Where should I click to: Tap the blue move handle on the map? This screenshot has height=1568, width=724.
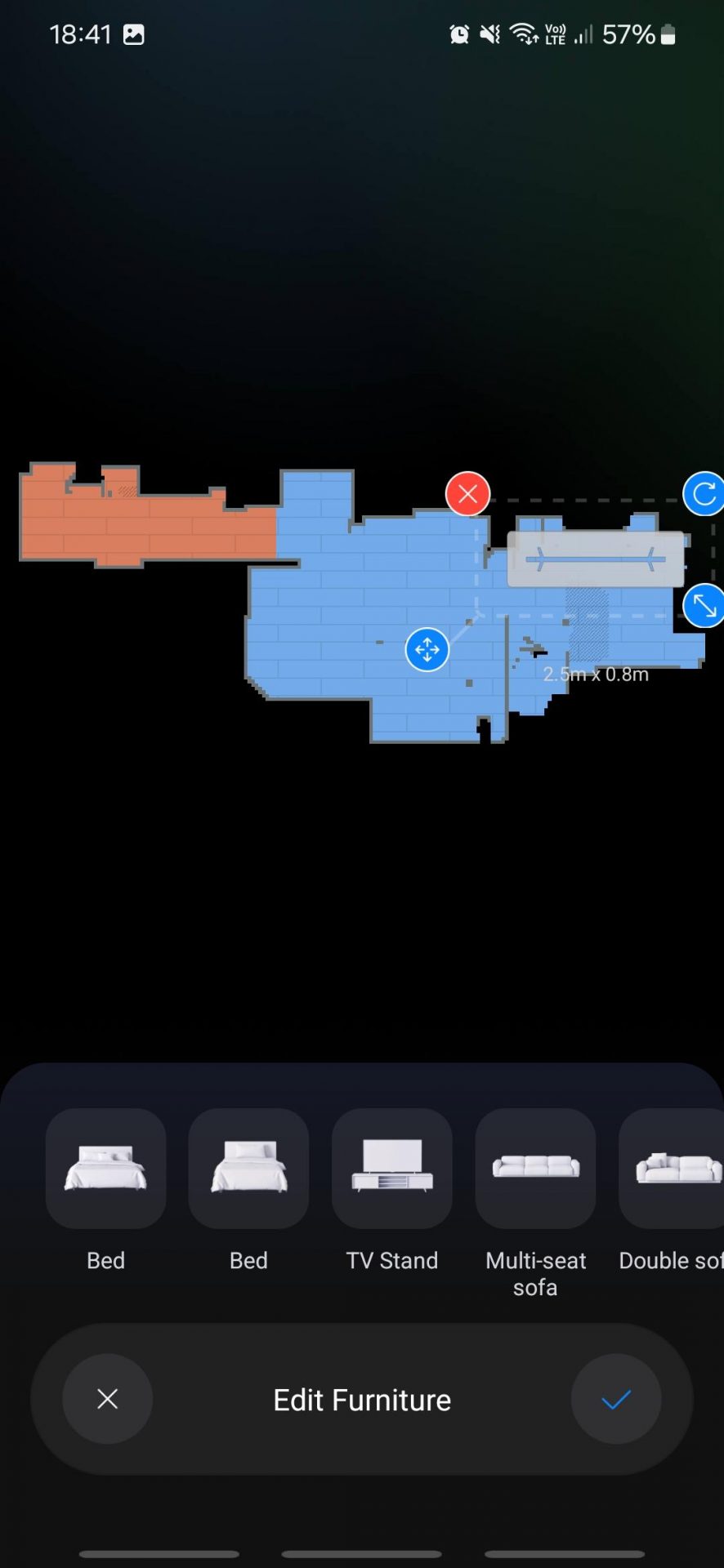click(427, 650)
